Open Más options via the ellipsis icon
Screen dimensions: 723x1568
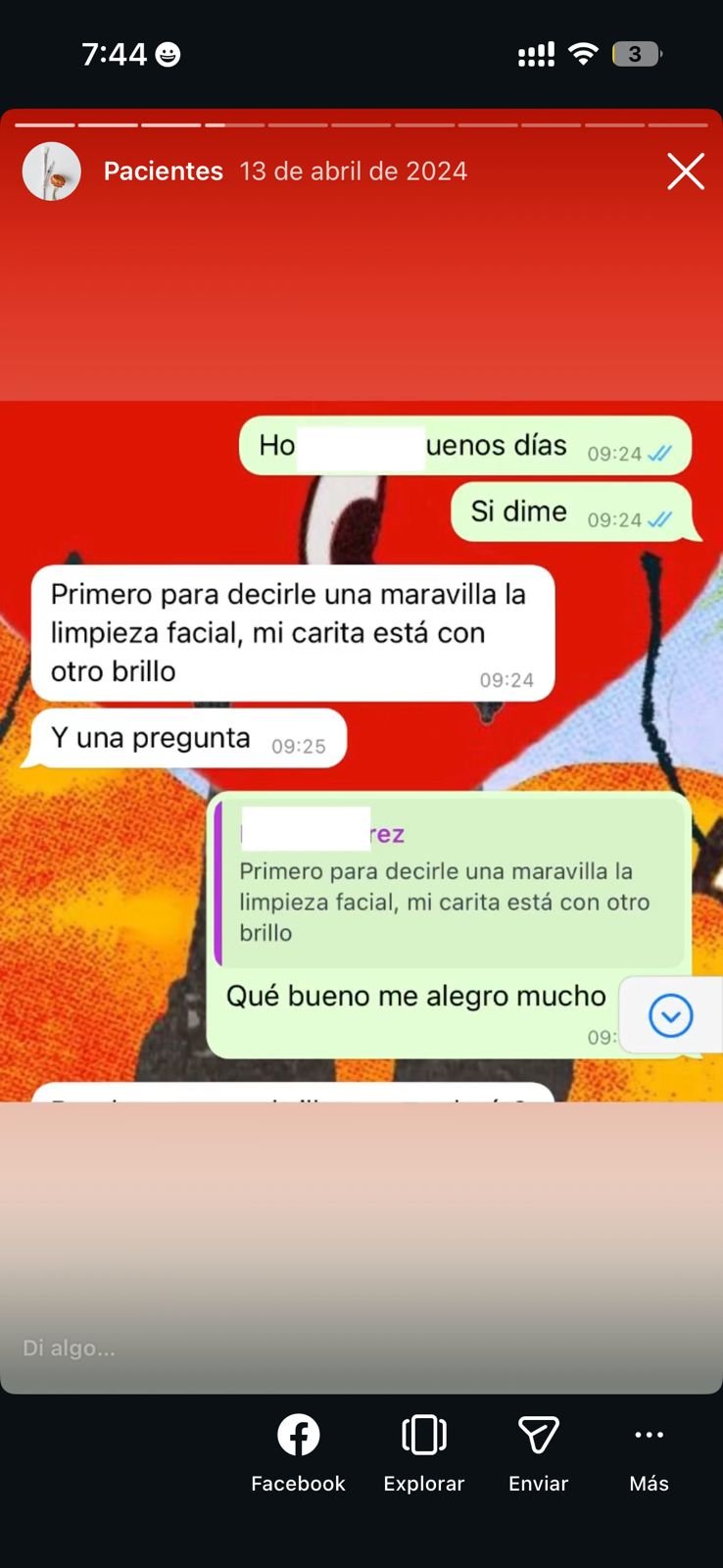pos(648,1434)
